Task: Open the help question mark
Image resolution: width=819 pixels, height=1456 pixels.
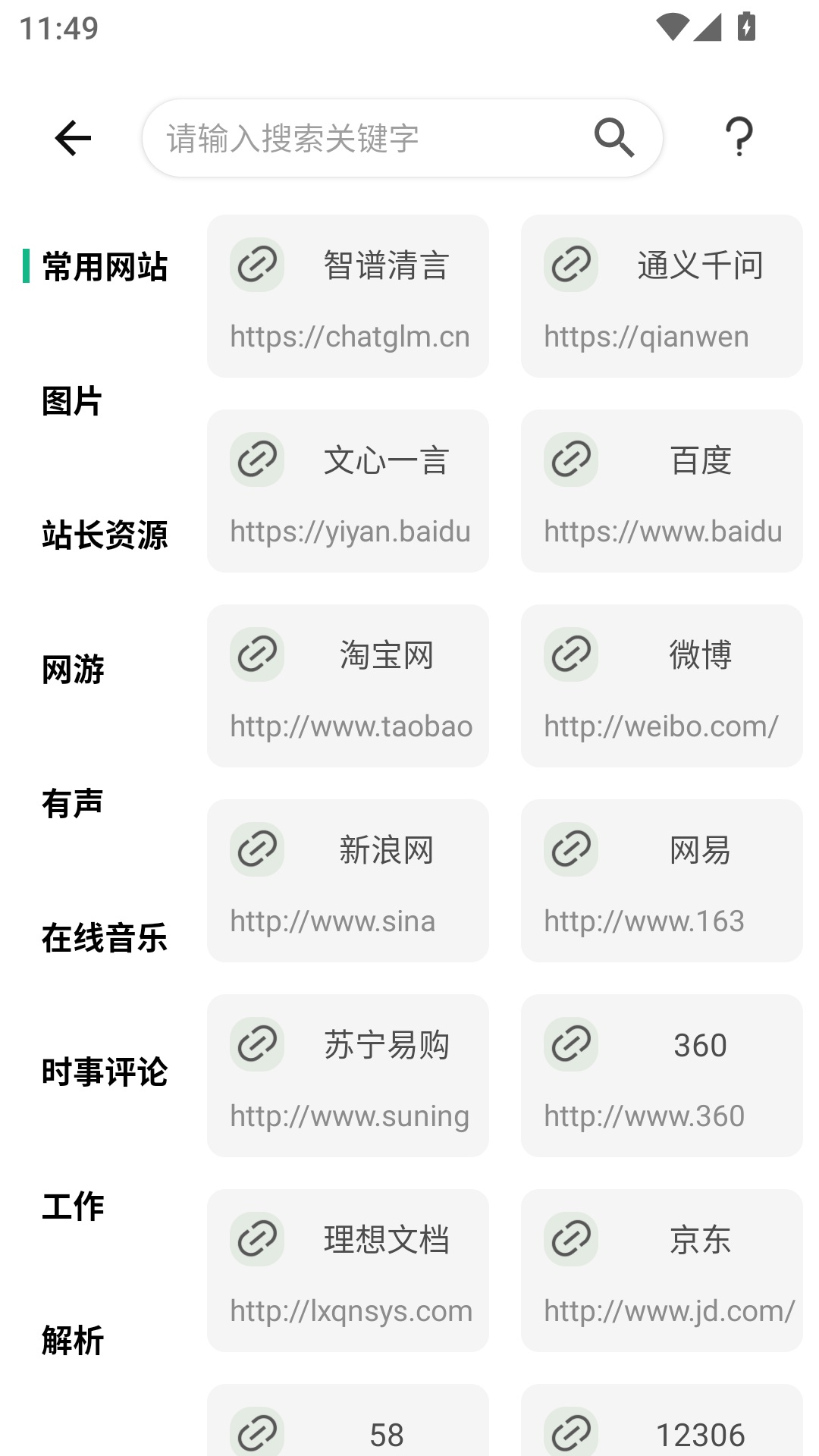Action: [x=739, y=138]
